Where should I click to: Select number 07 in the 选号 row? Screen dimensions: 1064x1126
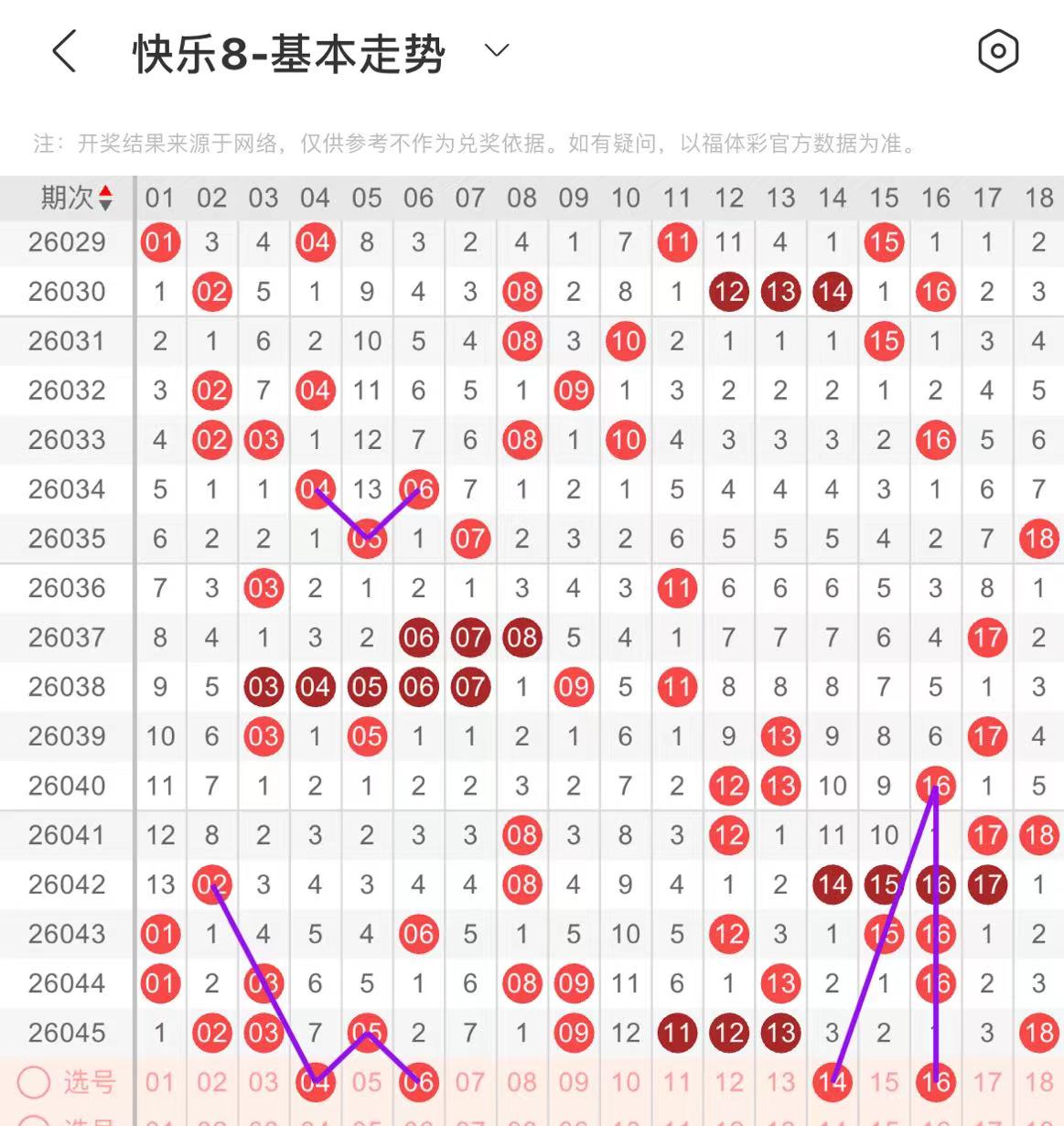(470, 1082)
